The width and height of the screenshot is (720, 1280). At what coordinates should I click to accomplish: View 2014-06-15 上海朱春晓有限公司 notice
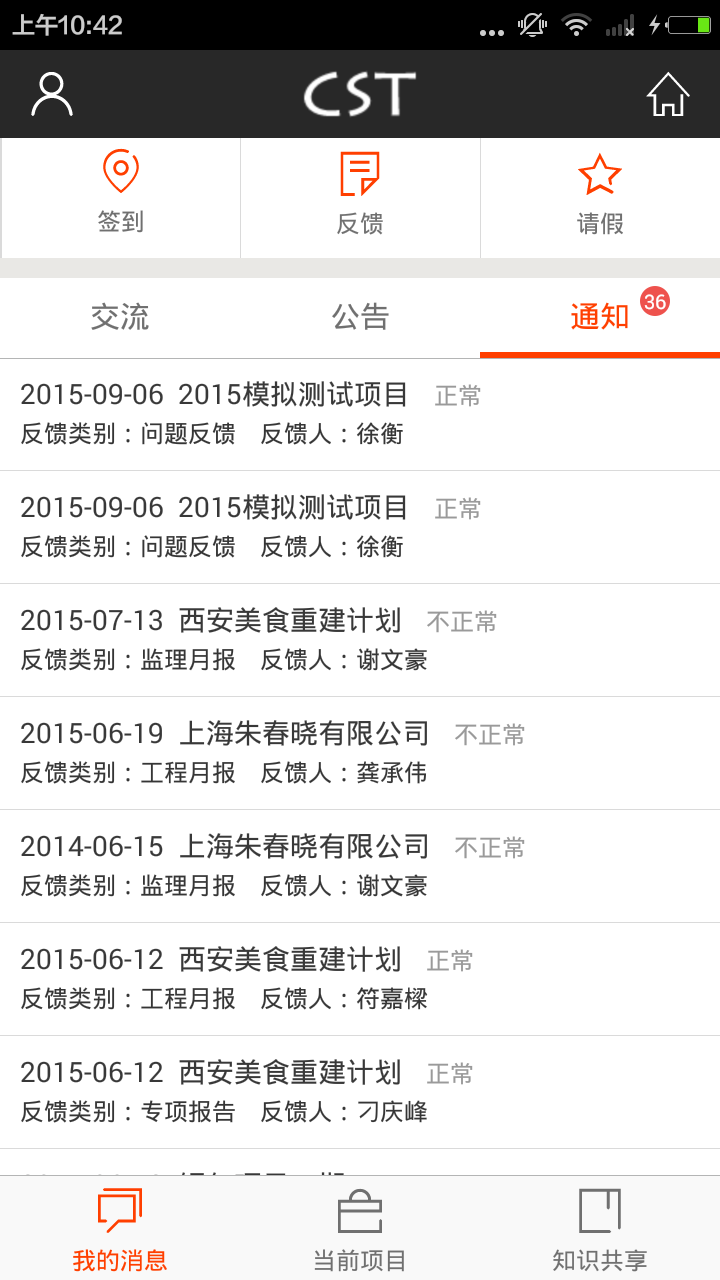pyautogui.click(x=360, y=866)
